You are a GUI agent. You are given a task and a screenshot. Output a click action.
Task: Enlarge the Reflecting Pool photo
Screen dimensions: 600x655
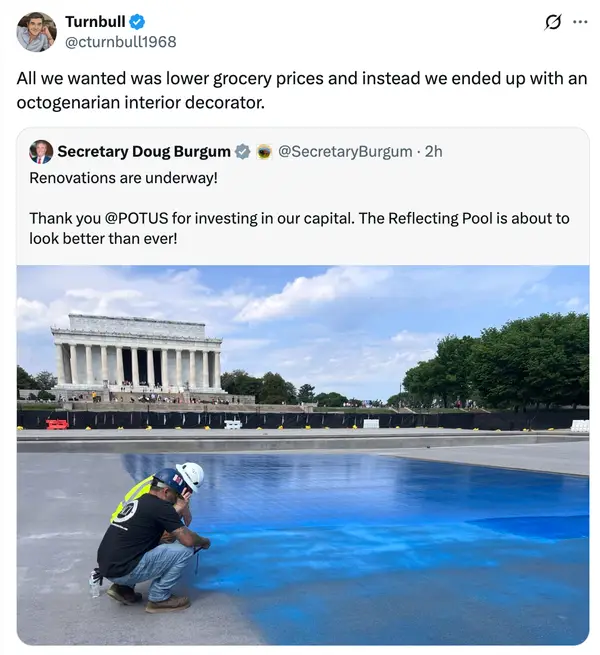pos(302,455)
